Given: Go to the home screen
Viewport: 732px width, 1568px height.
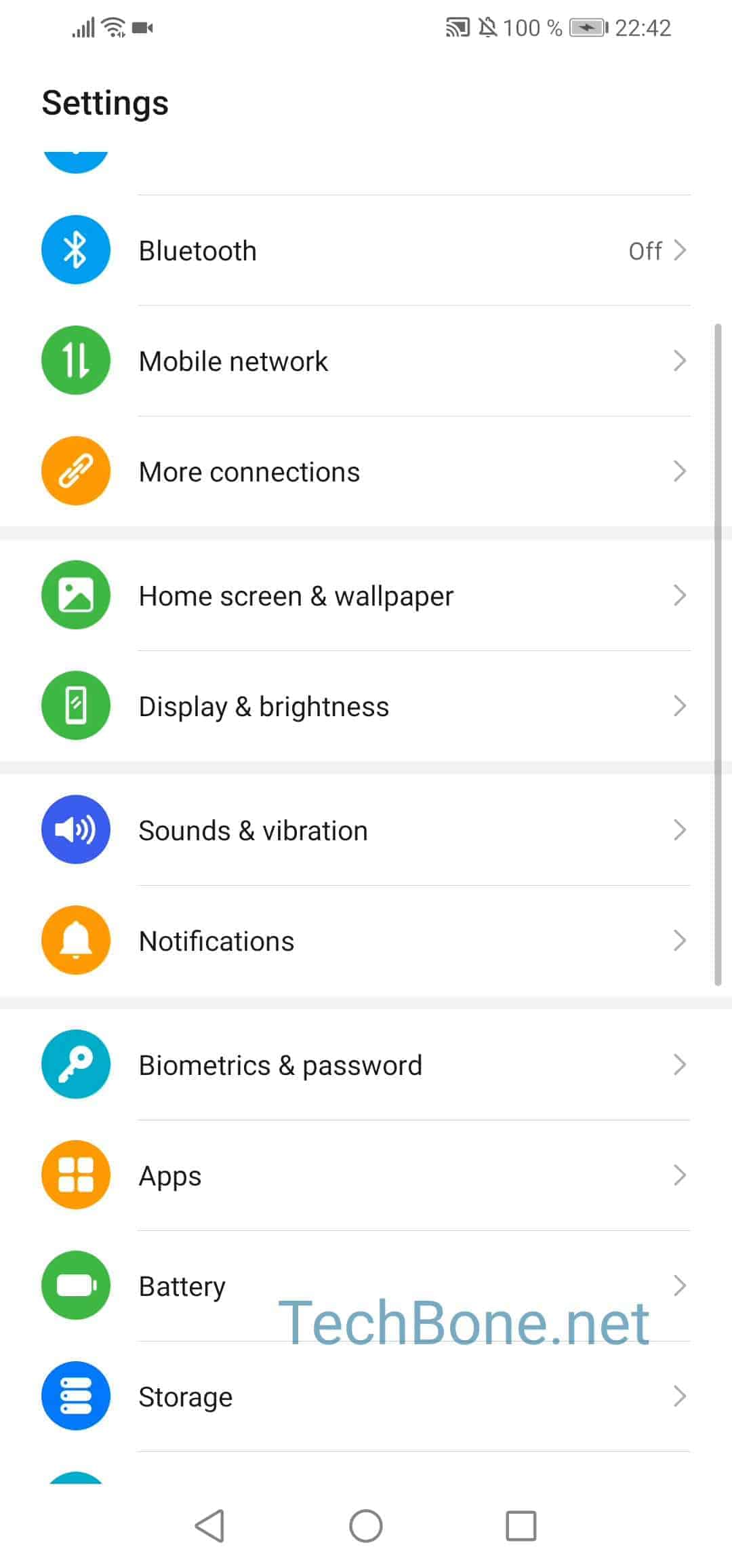Looking at the screenshot, I should coord(366,1526).
